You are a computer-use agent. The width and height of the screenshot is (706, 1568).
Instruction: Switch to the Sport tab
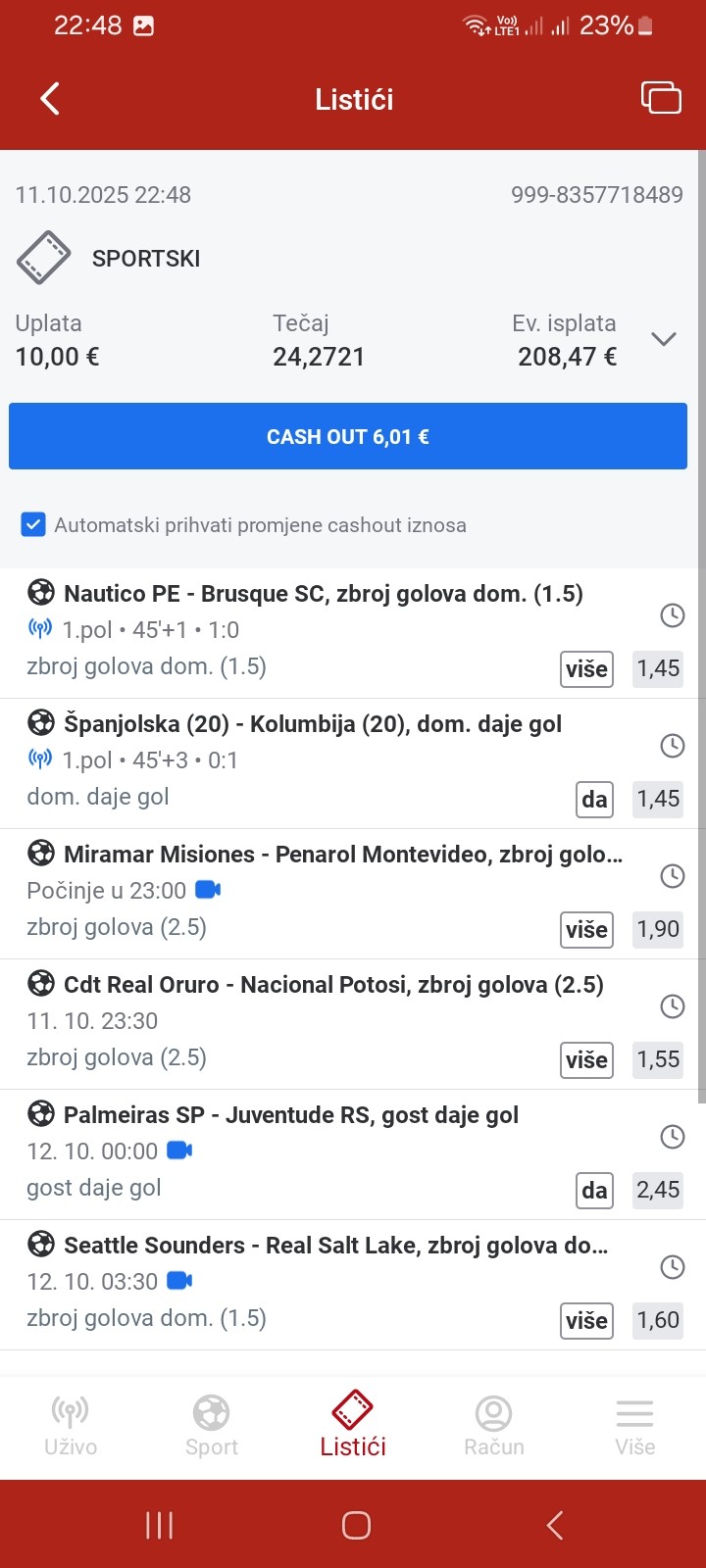[212, 1426]
